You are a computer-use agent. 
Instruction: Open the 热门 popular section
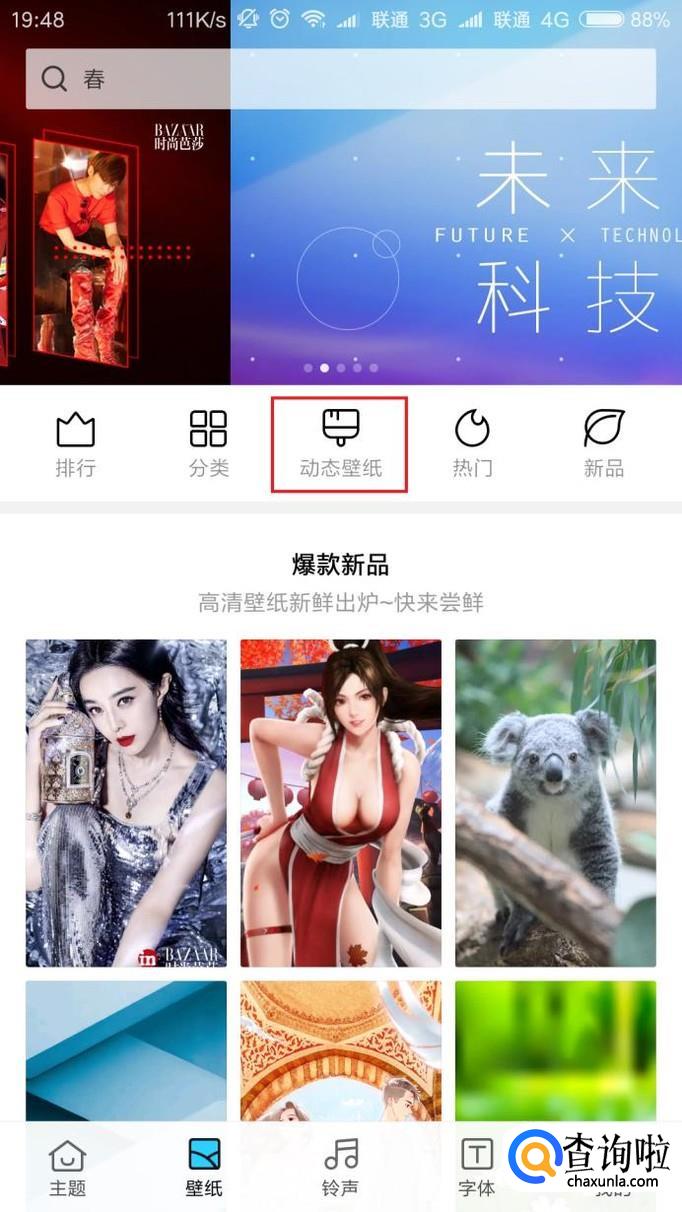click(472, 444)
